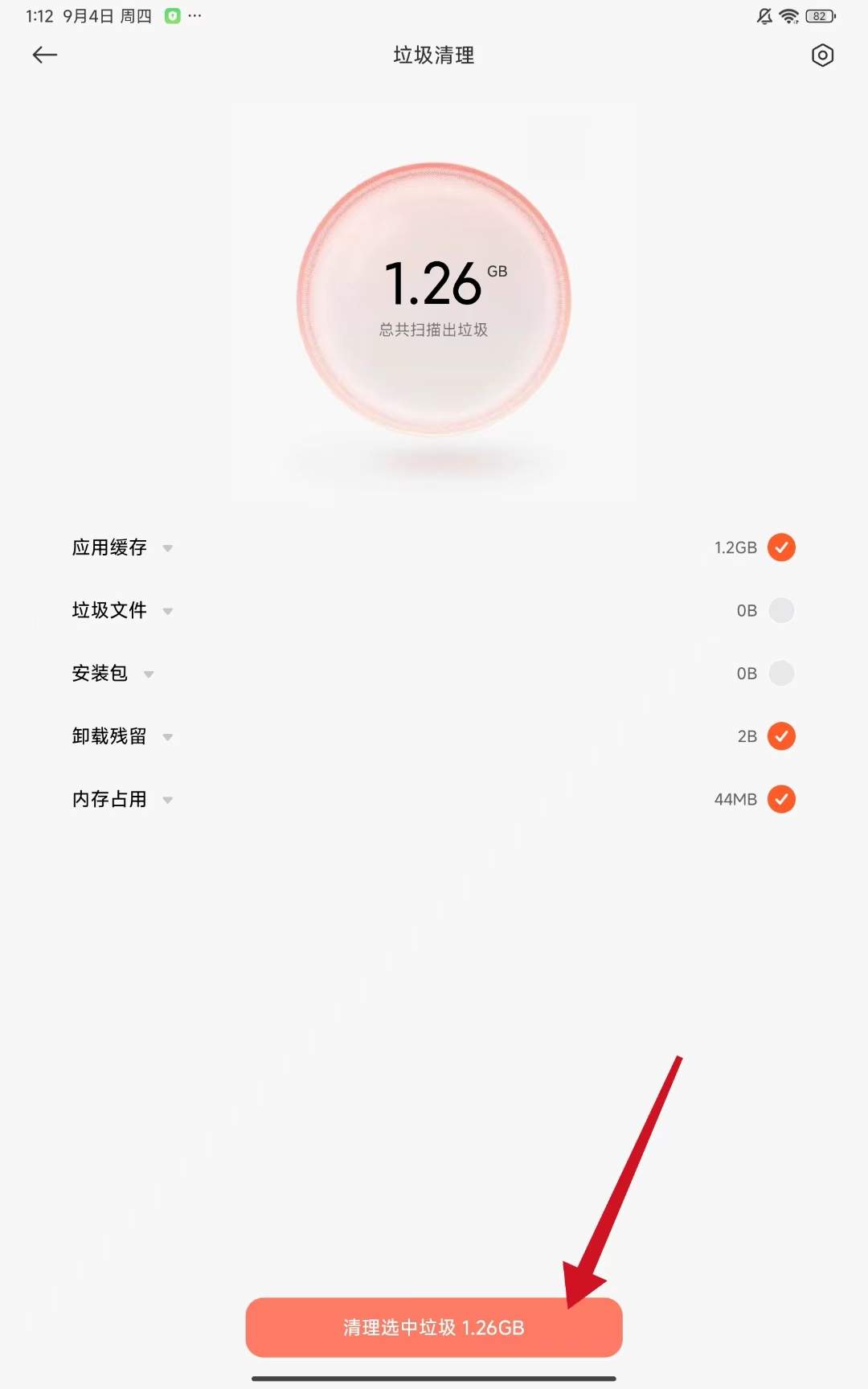The width and height of the screenshot is (868, 1389).
Task: Uncheck the 卸载残留 2B checkbox
Action: (x=781, y=736)
